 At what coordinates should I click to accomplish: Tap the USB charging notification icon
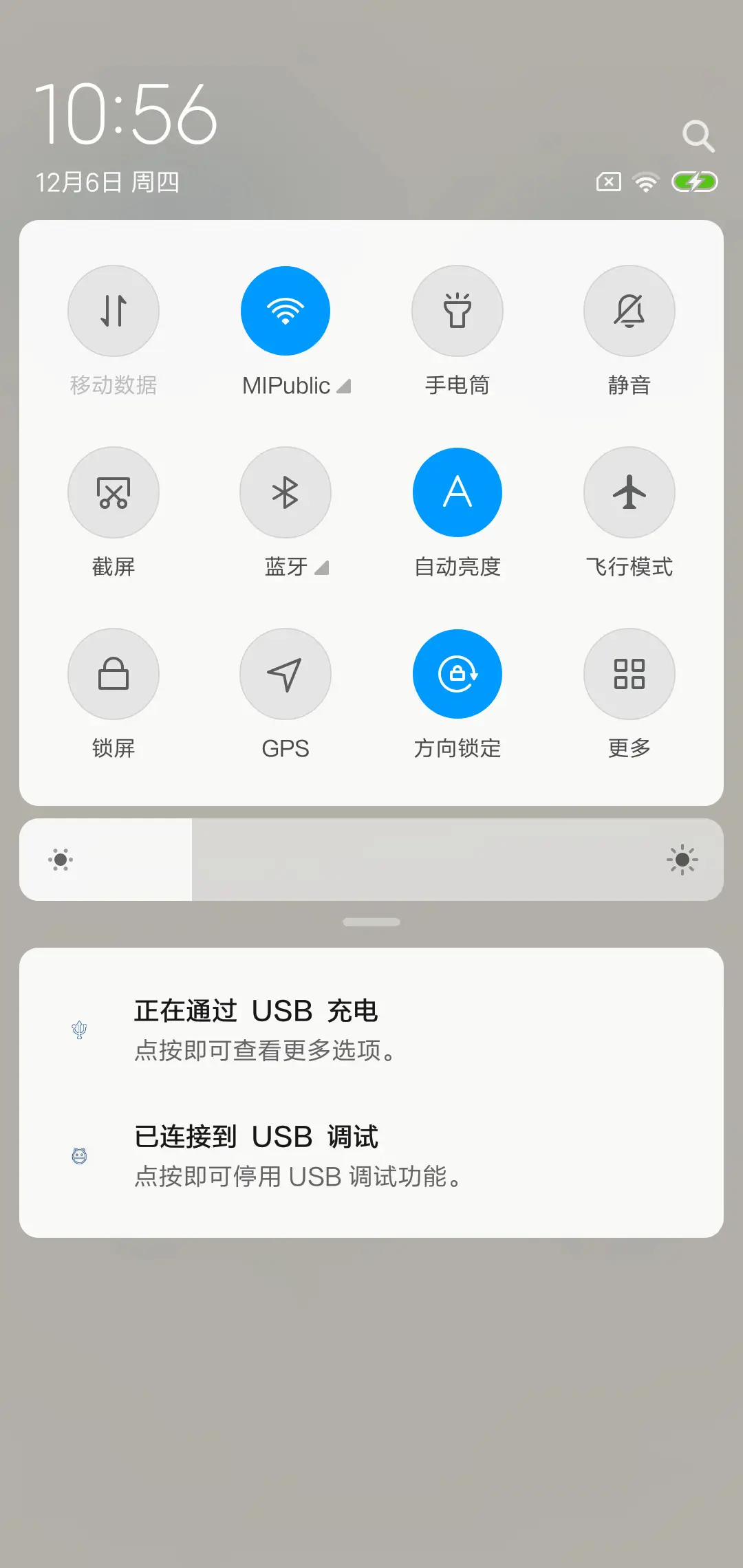[x=80, y=1030]
